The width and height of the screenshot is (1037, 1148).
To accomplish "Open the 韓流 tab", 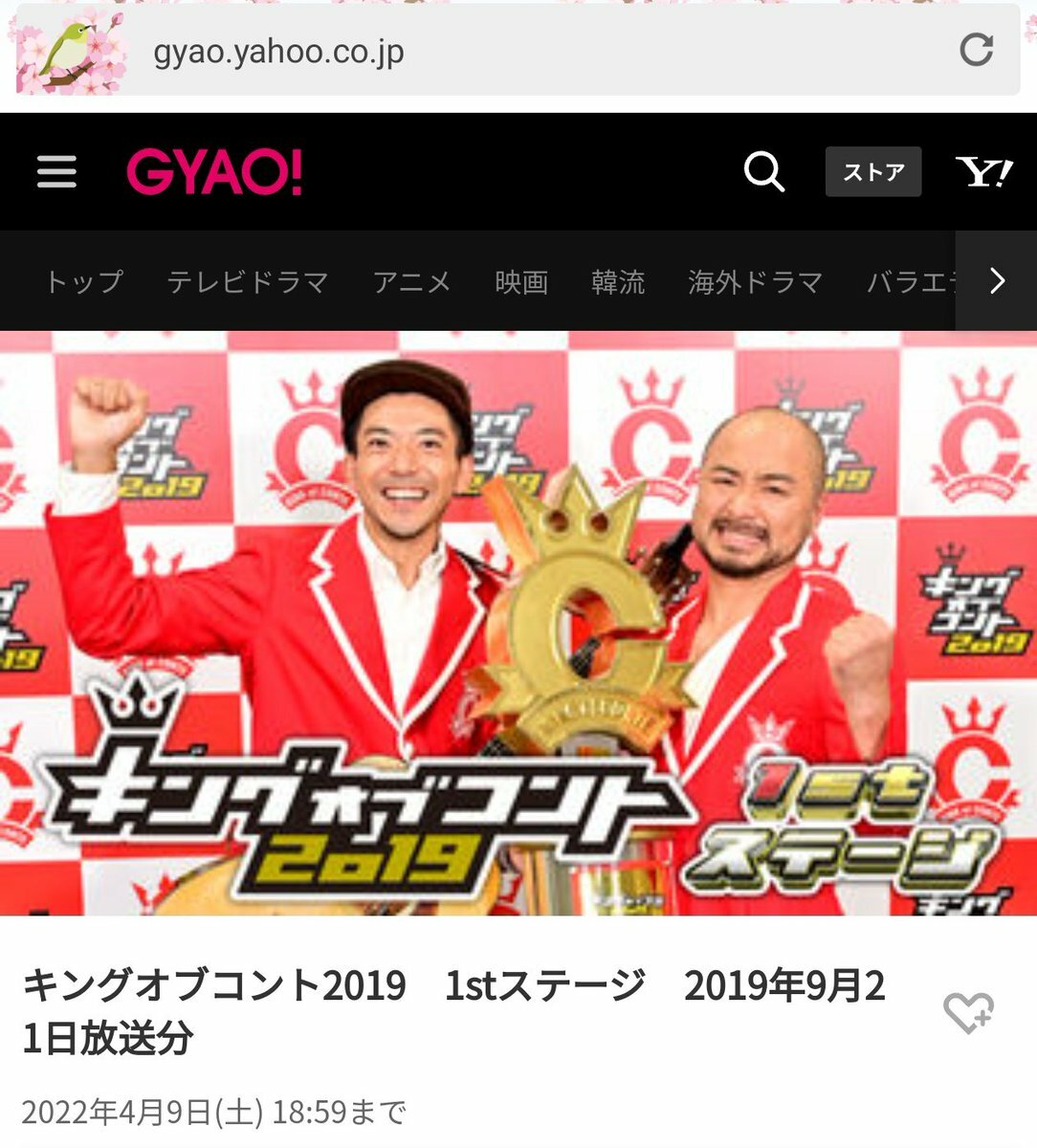I will pos(618,281).
